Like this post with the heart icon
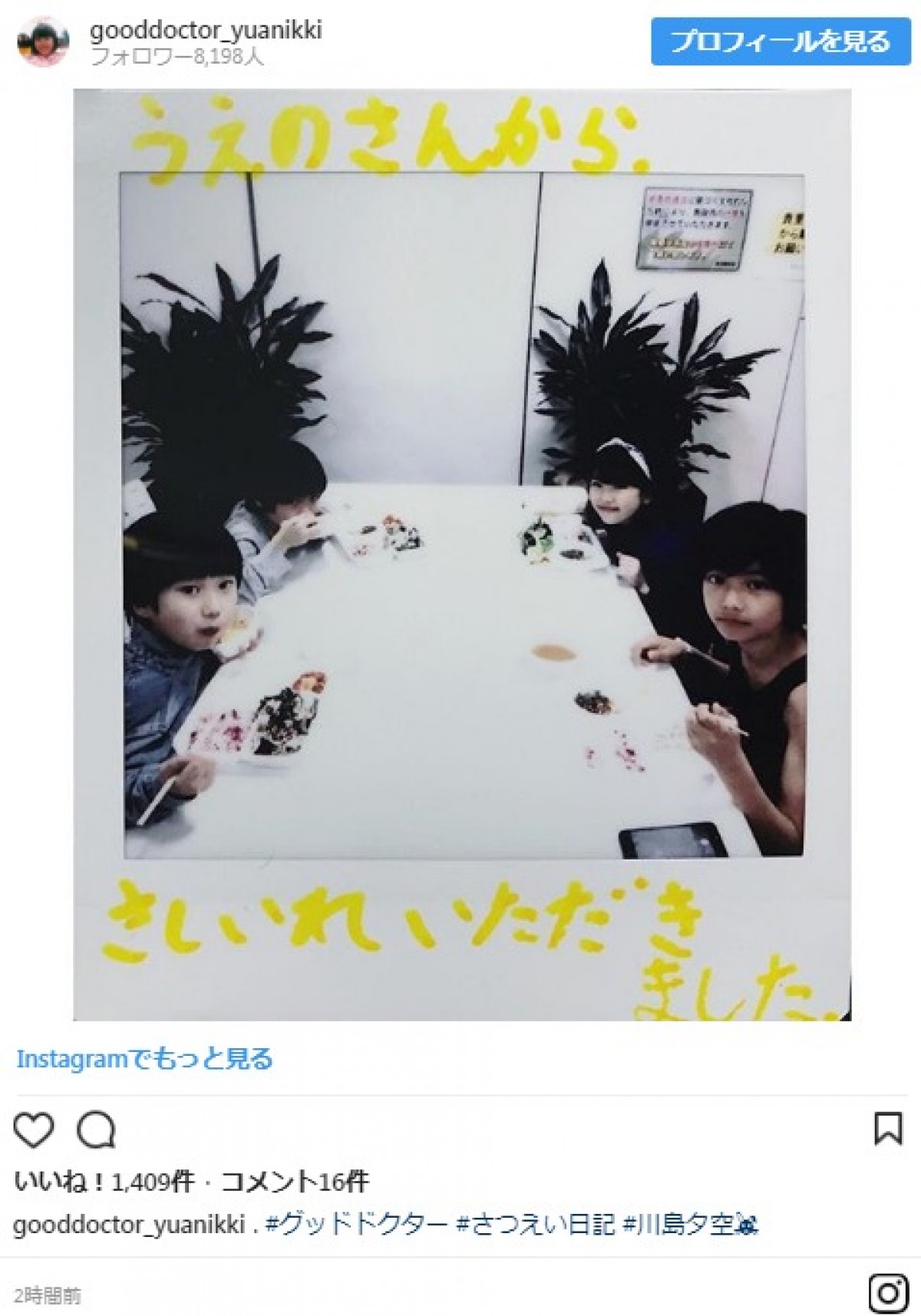 click(34, 1130)
